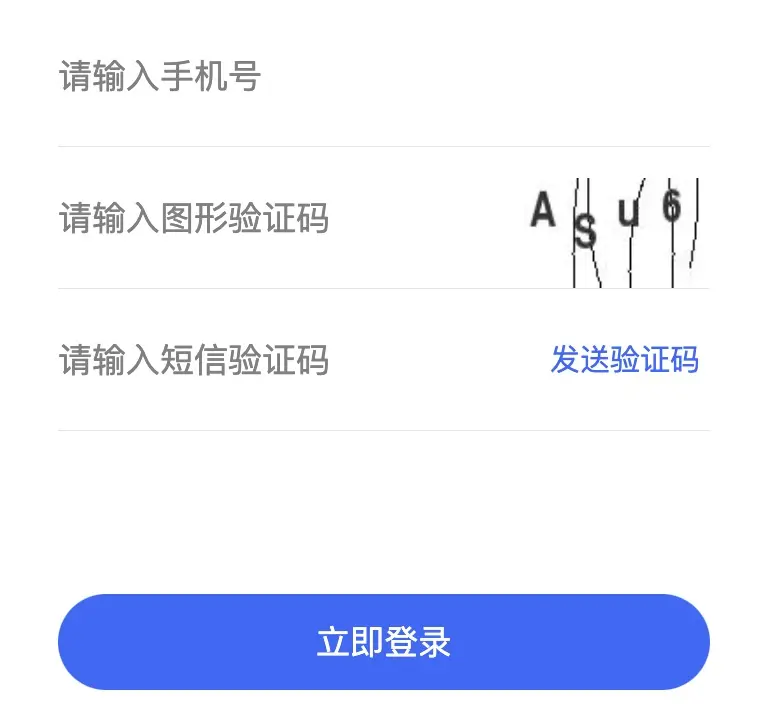Select the SMS verification code field

(x=280, y=360)
